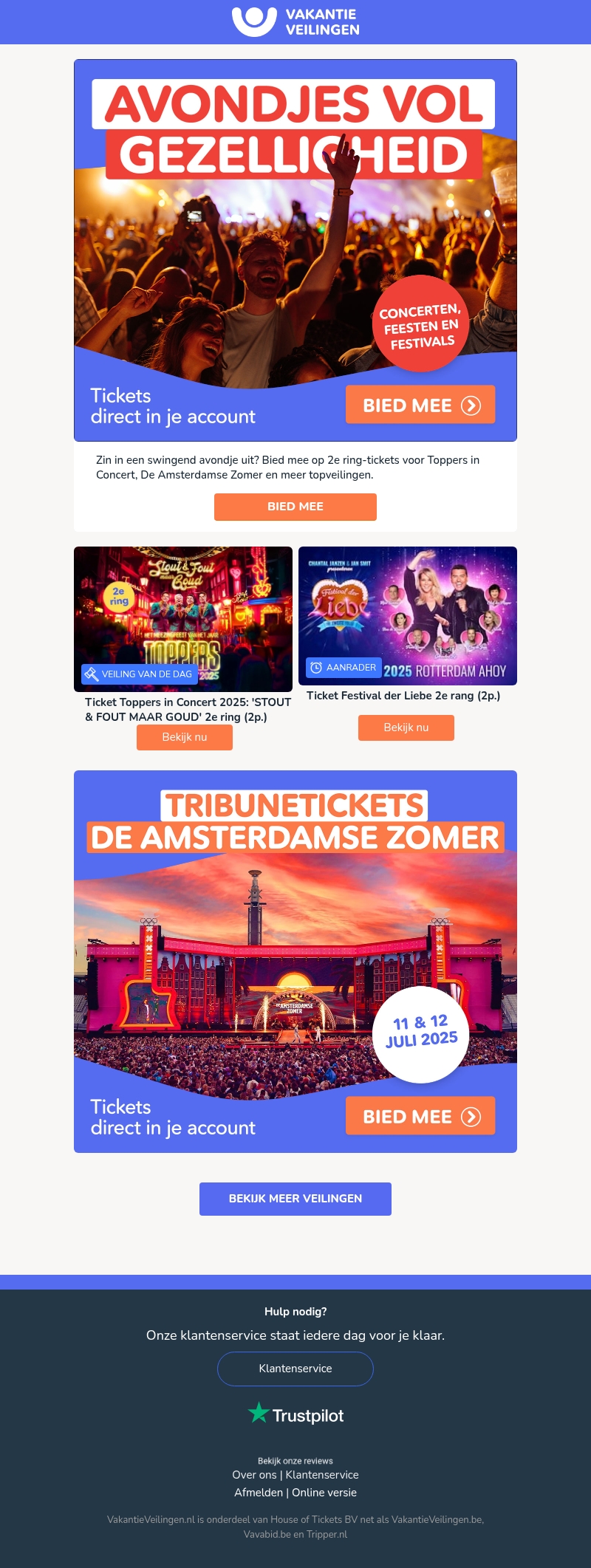
Task: Tap the orange BIED MEE button below the intro text
Action: [x=295, y=507]
